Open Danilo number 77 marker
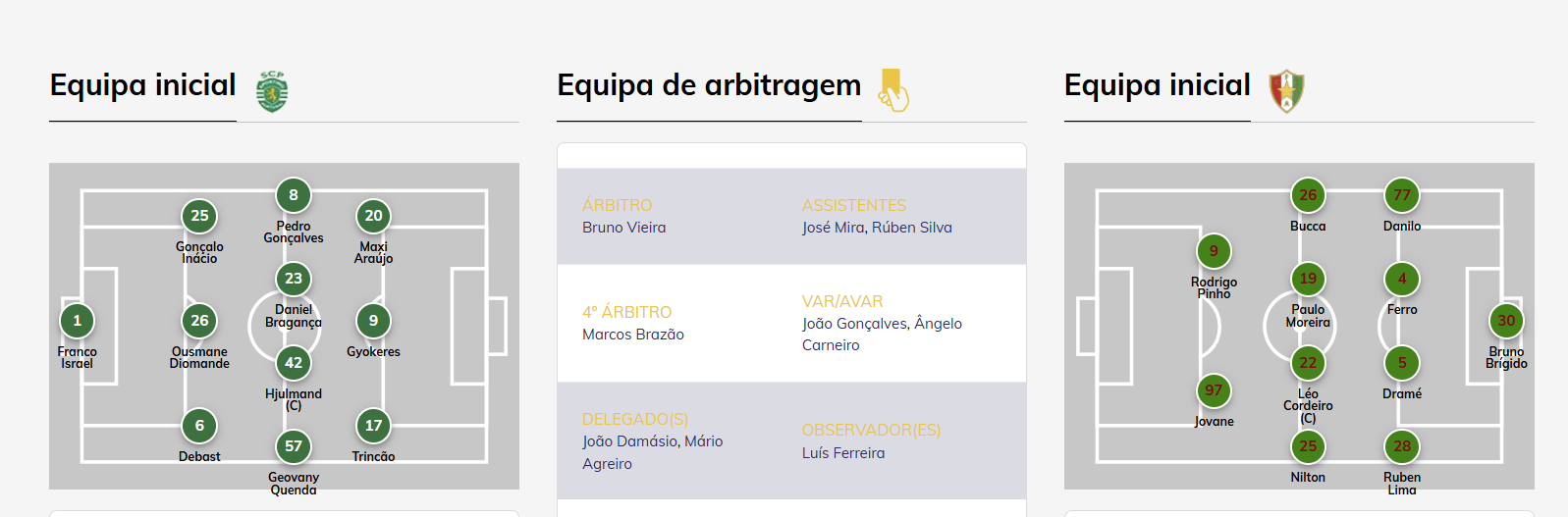The image size is (1568, 517). tap(1402, 195)
